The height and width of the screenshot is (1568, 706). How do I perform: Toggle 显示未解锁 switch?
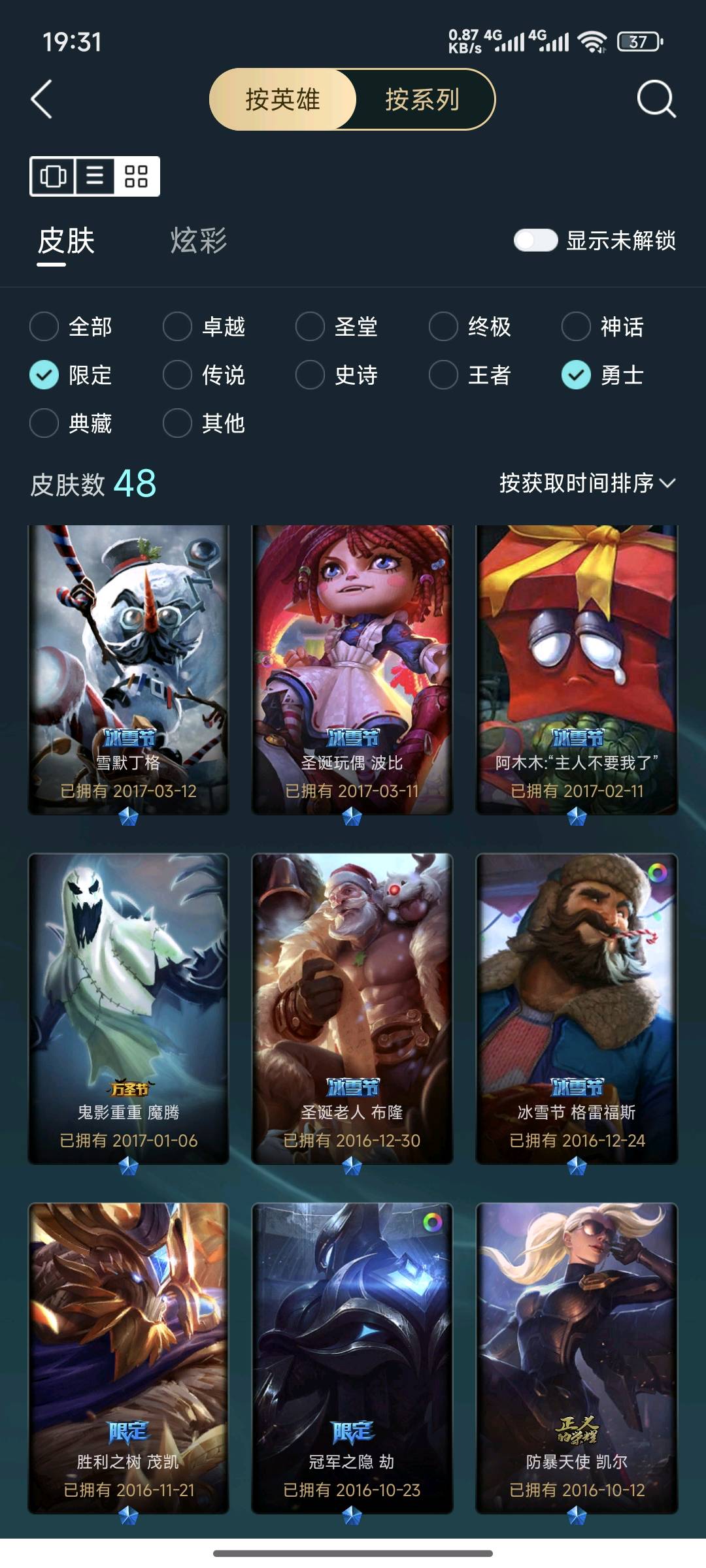point(535,240)
